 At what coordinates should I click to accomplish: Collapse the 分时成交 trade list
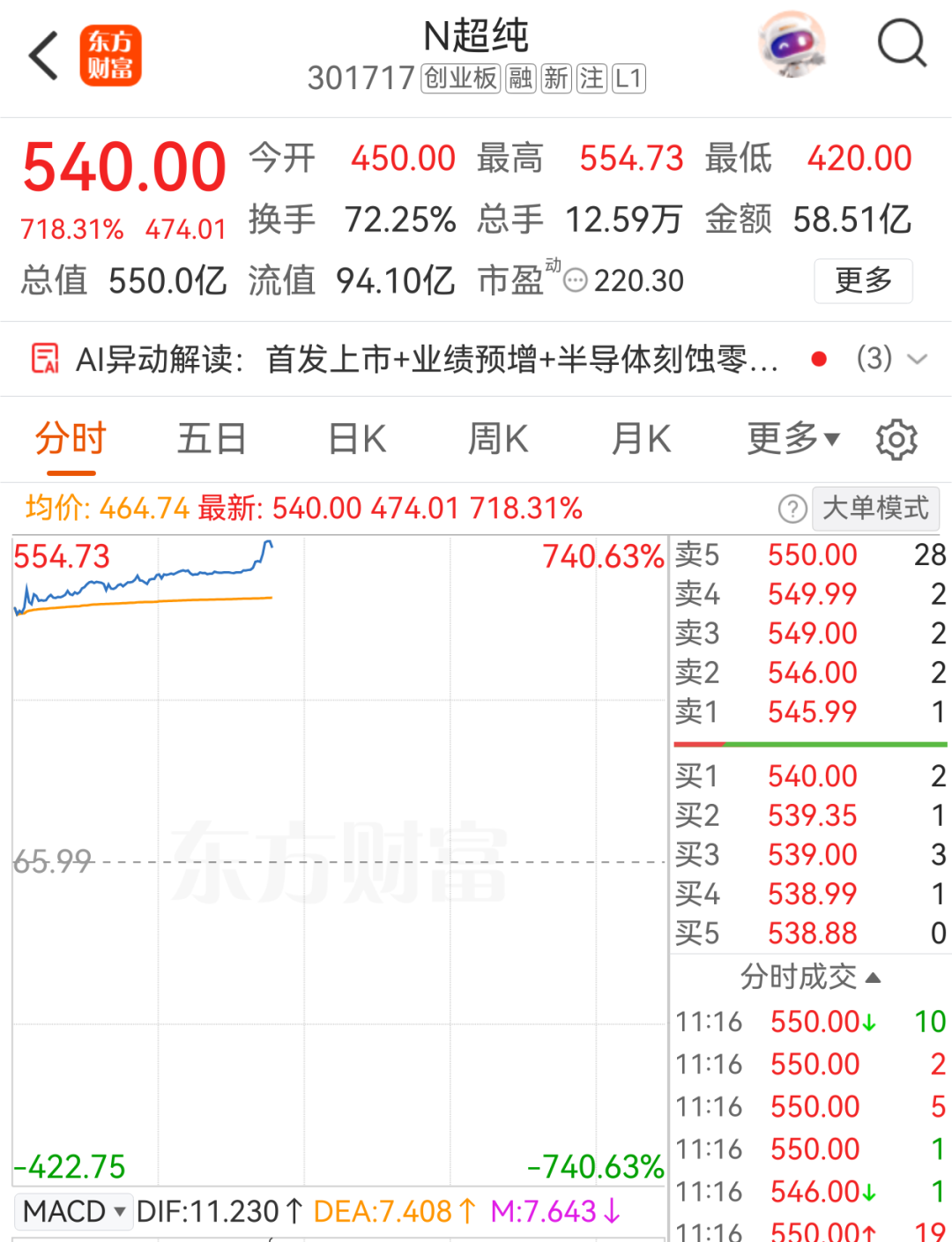[x=810, y=977]
